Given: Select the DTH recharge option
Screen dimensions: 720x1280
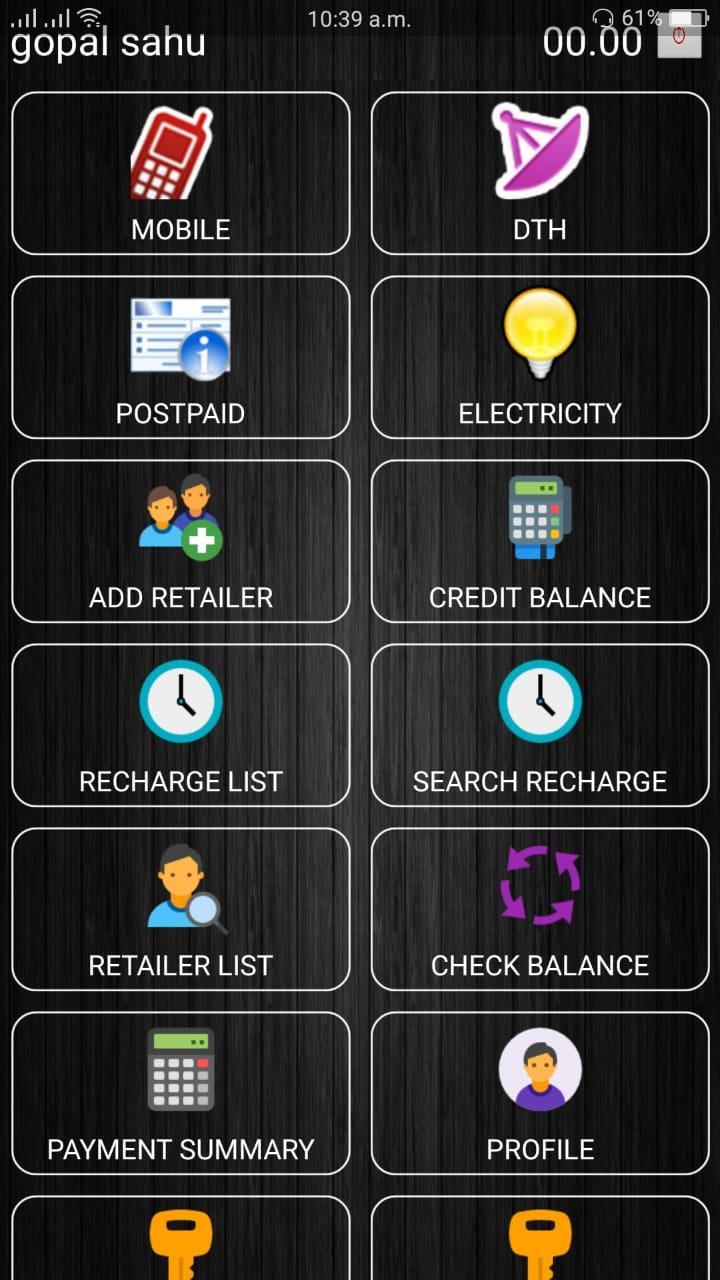Looking at the screenshot, I should 540,174.
